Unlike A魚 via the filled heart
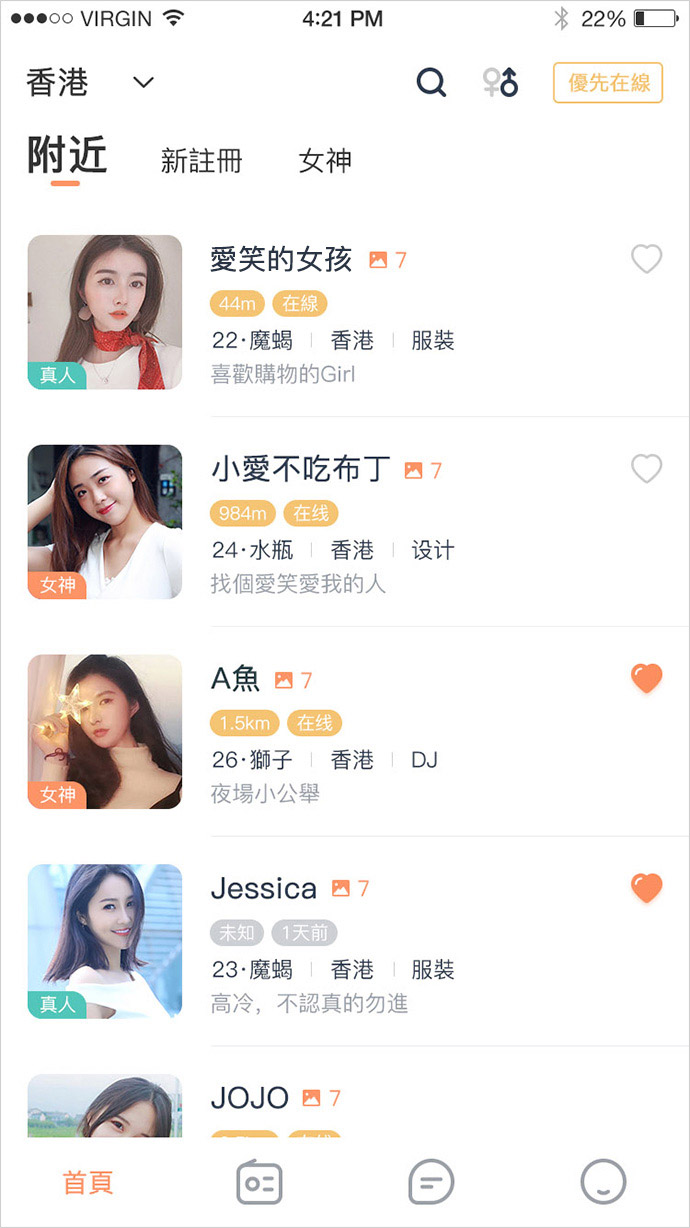690x1228 pixels. pos(647,679)
